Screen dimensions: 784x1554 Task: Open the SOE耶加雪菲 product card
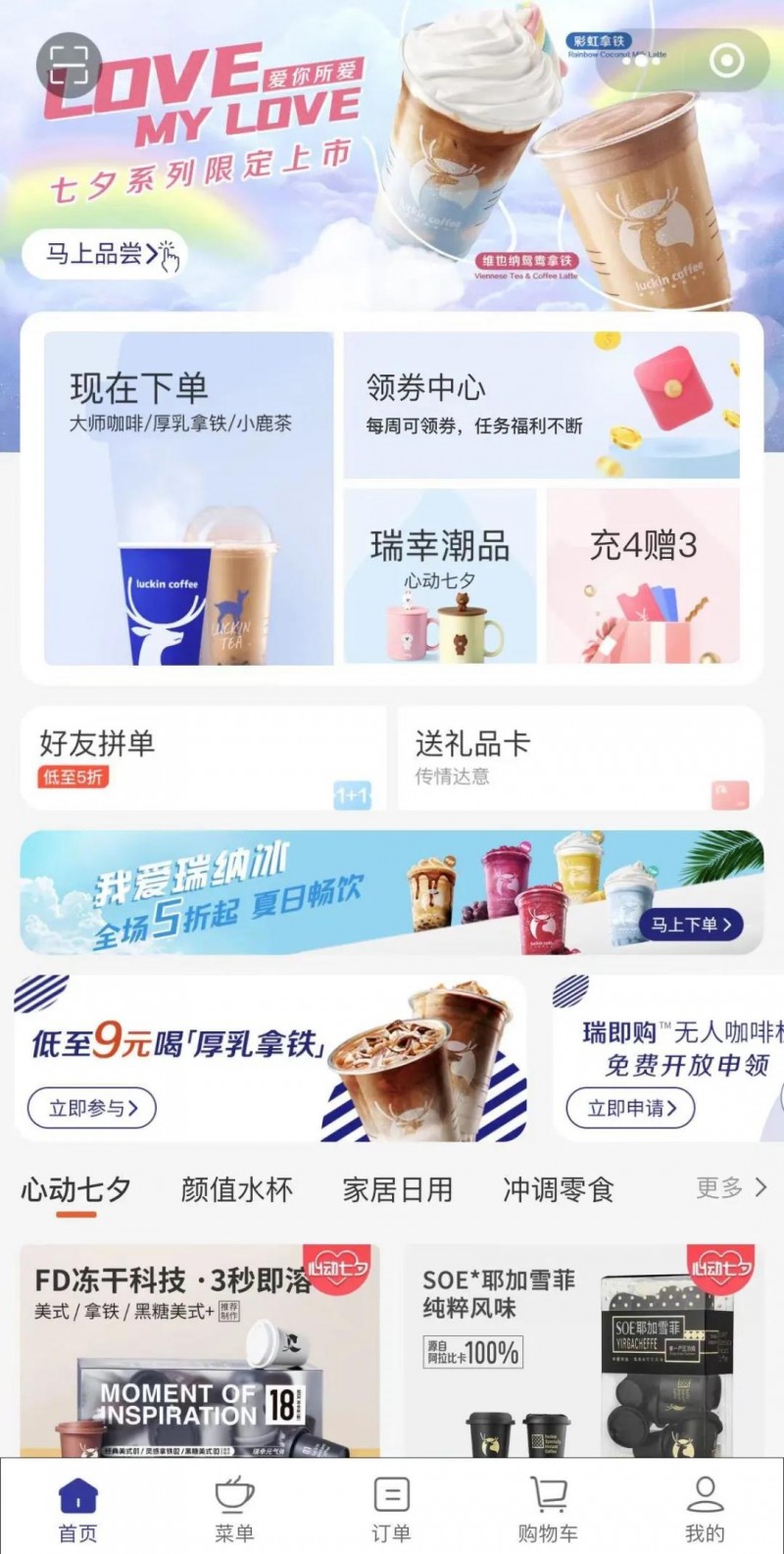[x=584, y=1351]
